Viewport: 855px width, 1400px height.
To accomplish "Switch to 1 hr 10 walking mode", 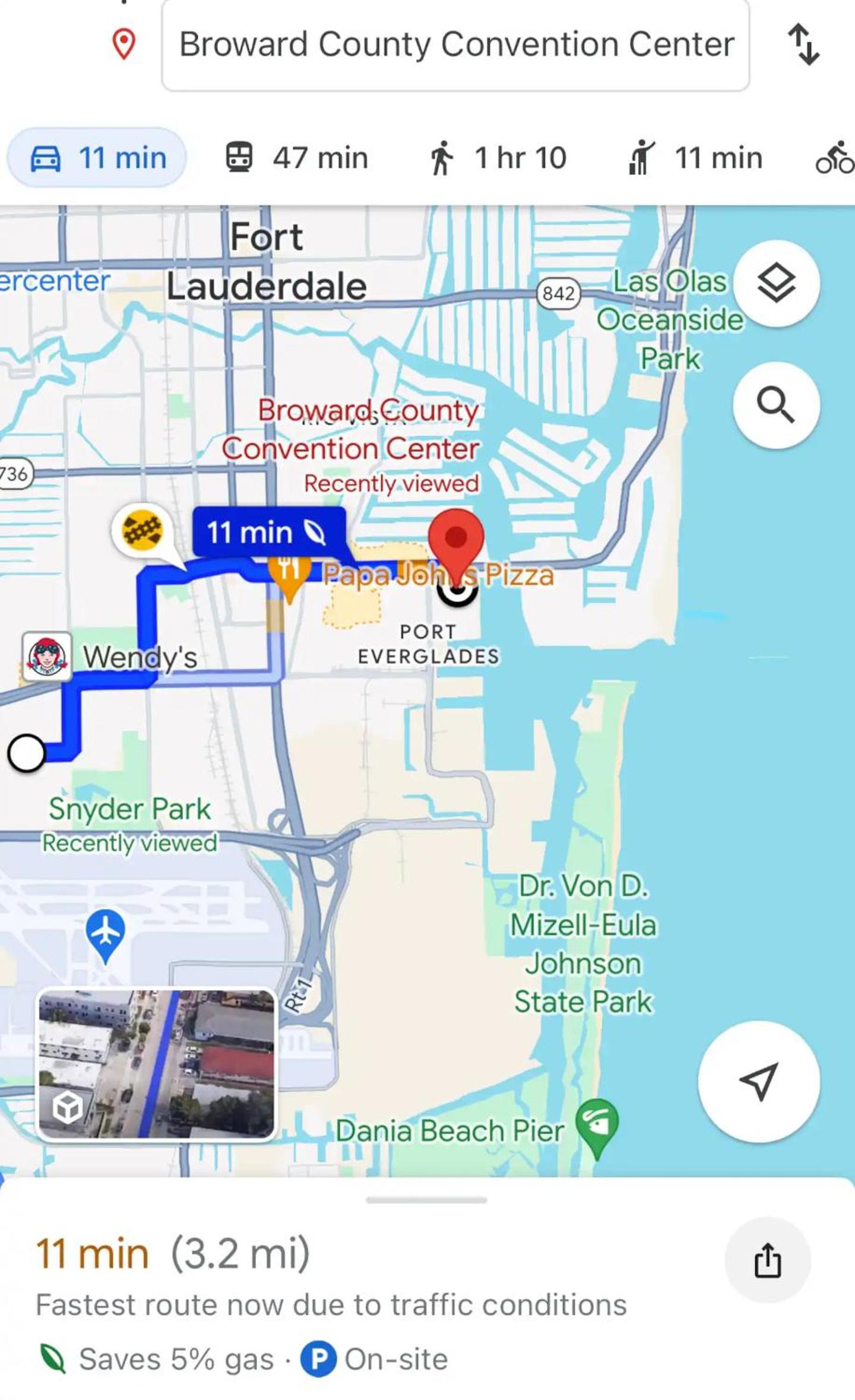I will 498,158.
